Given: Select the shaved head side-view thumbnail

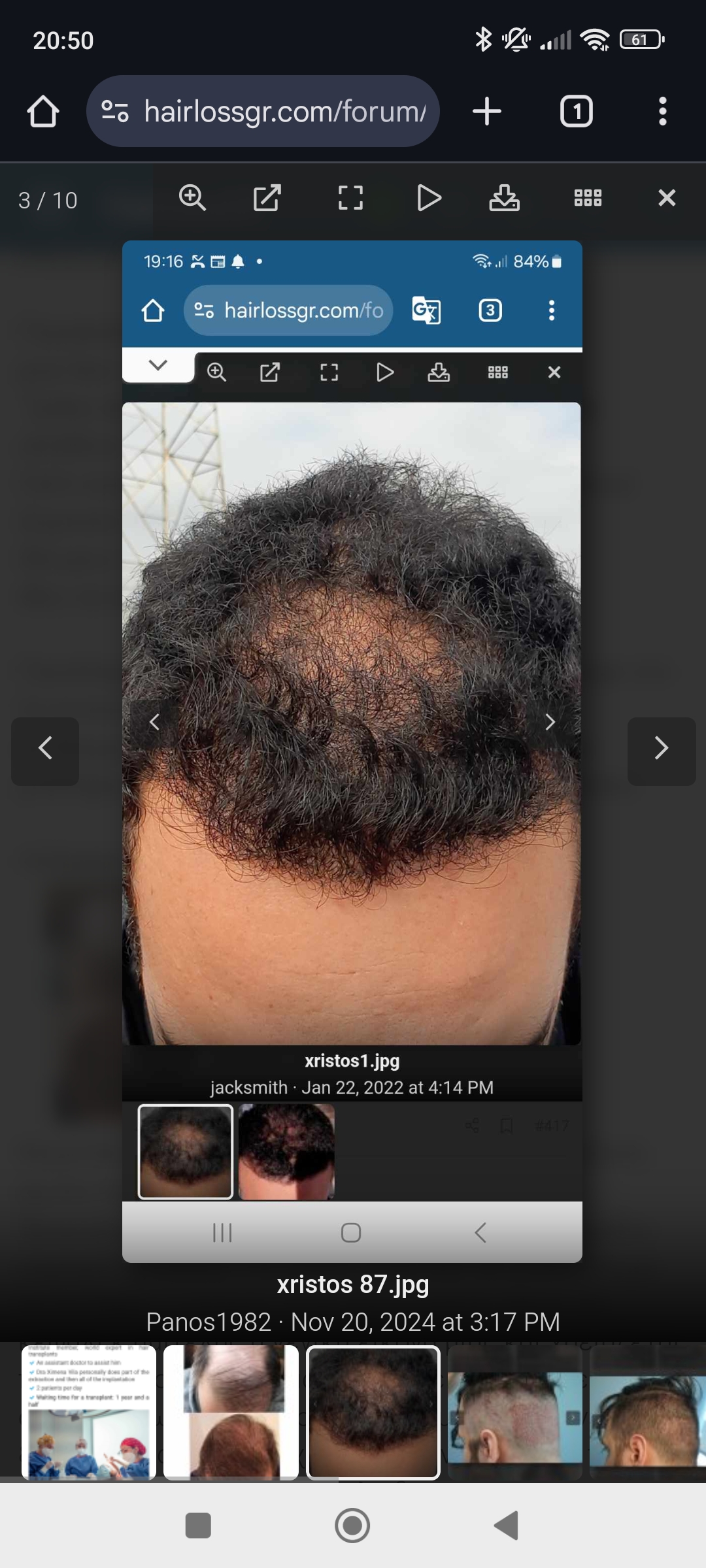Looking at the screenshot, I should [515, 1412].
